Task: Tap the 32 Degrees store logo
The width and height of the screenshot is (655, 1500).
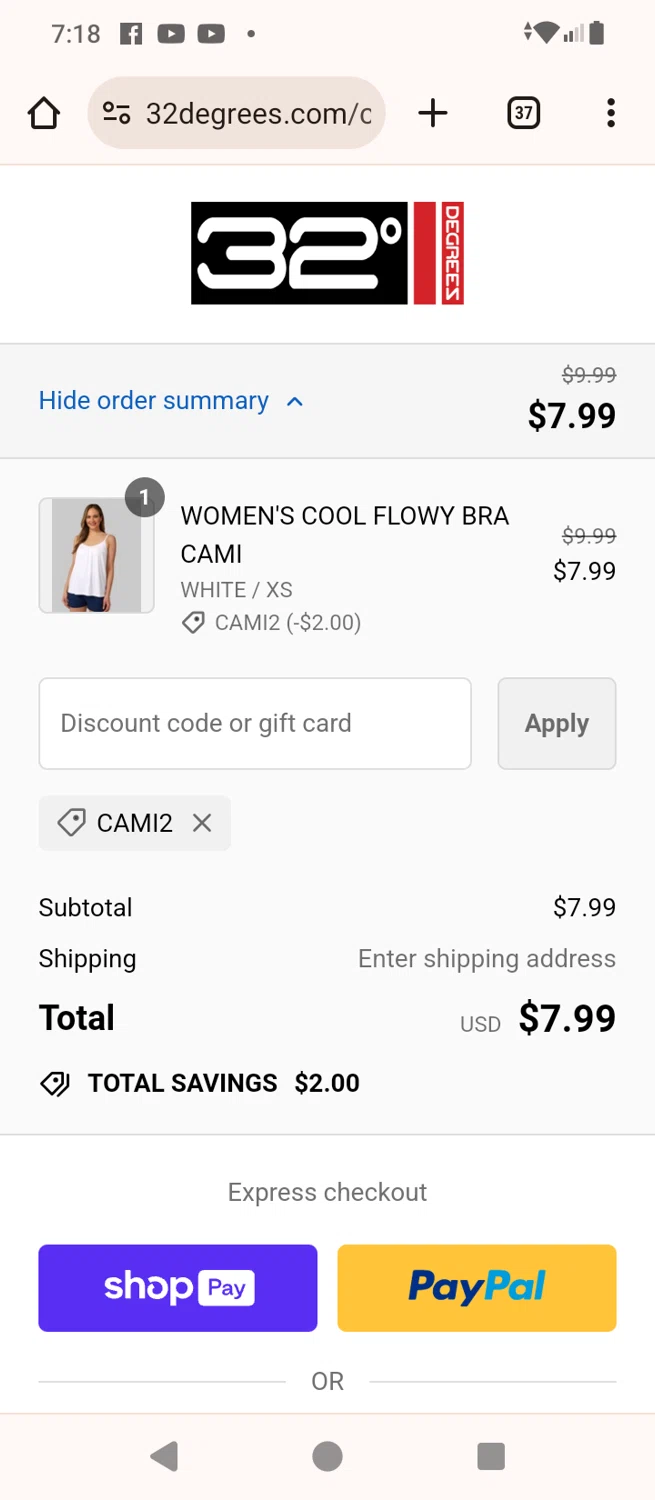Action: tap(327, 253)
